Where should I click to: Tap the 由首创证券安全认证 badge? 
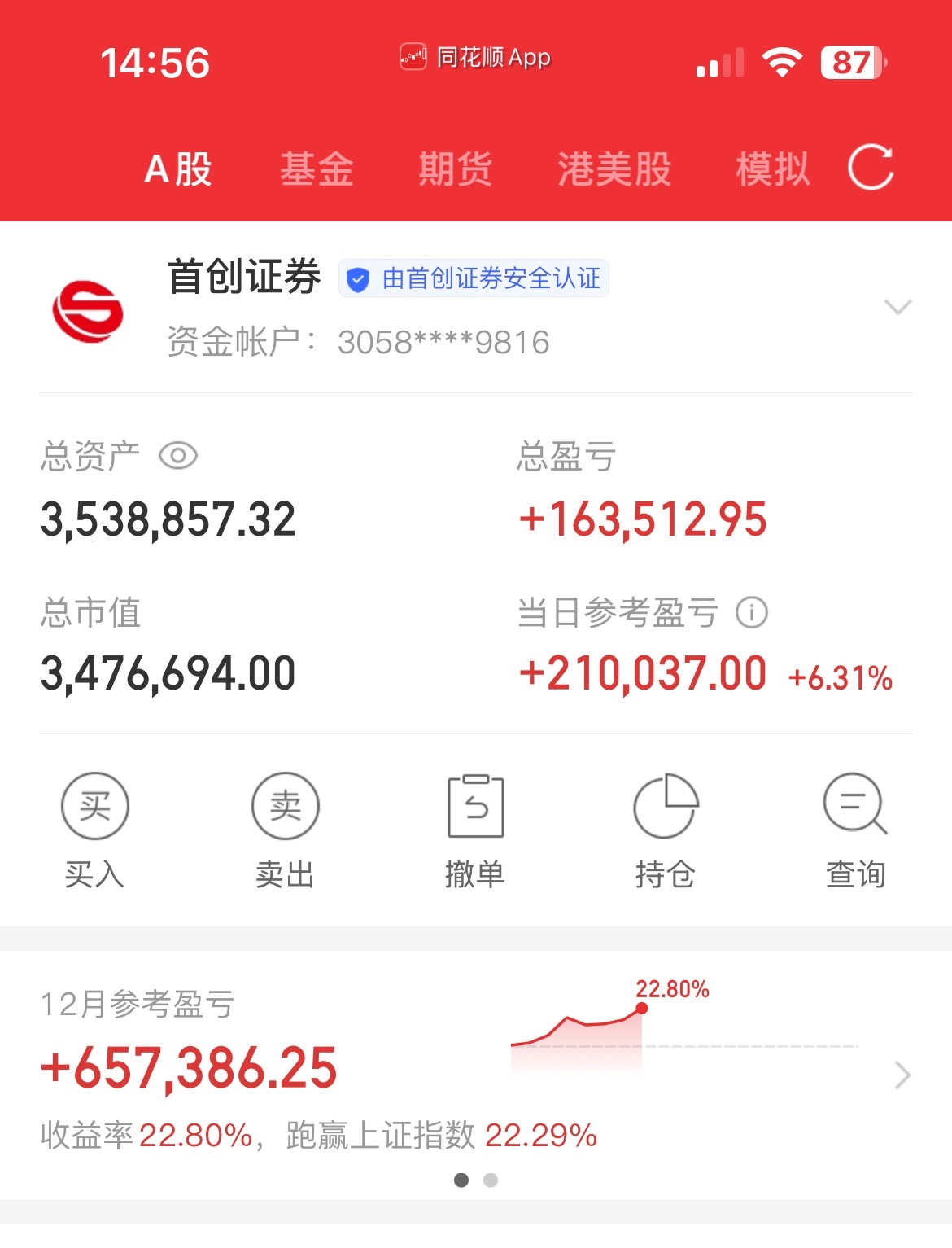[x=474, y=278]
